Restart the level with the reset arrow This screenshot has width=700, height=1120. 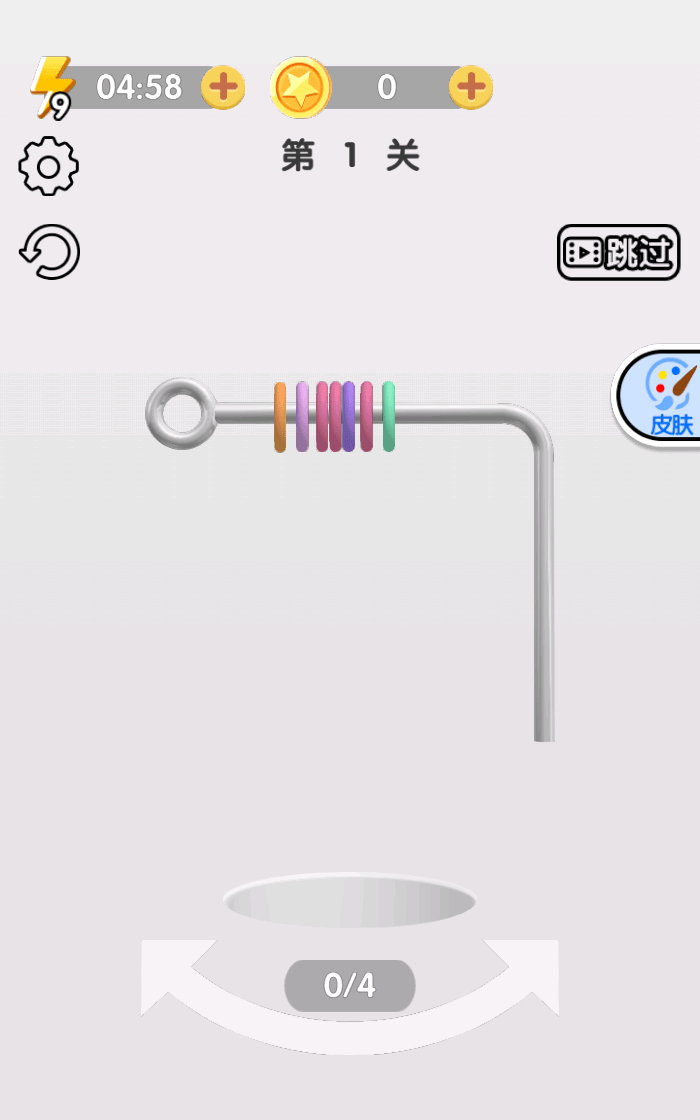point(49,252)
